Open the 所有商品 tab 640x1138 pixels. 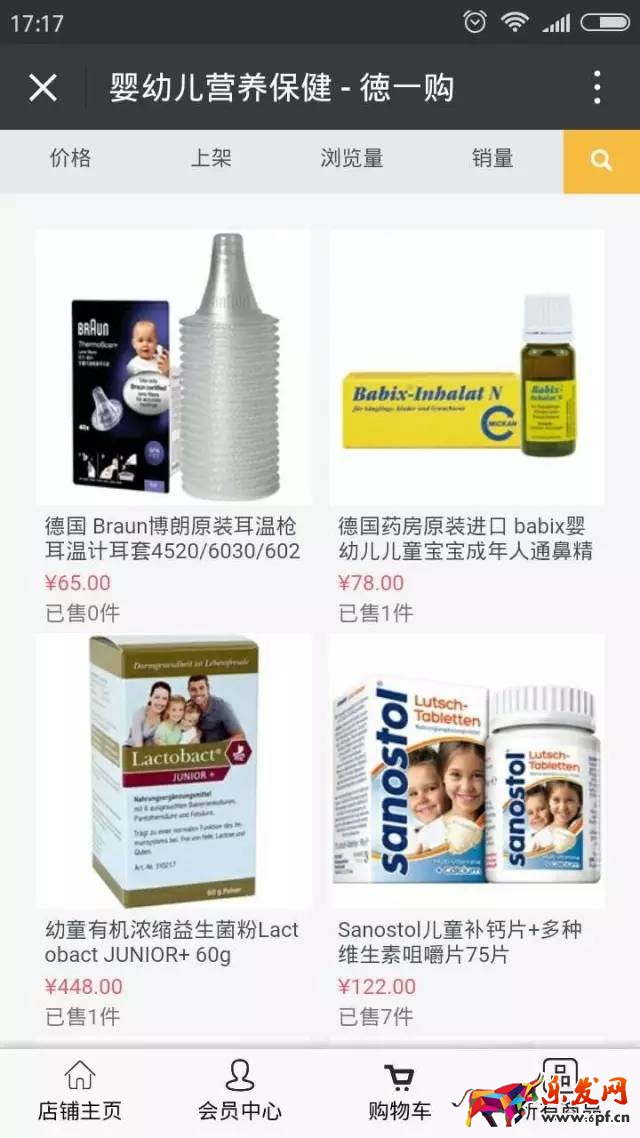[560, 1092]
